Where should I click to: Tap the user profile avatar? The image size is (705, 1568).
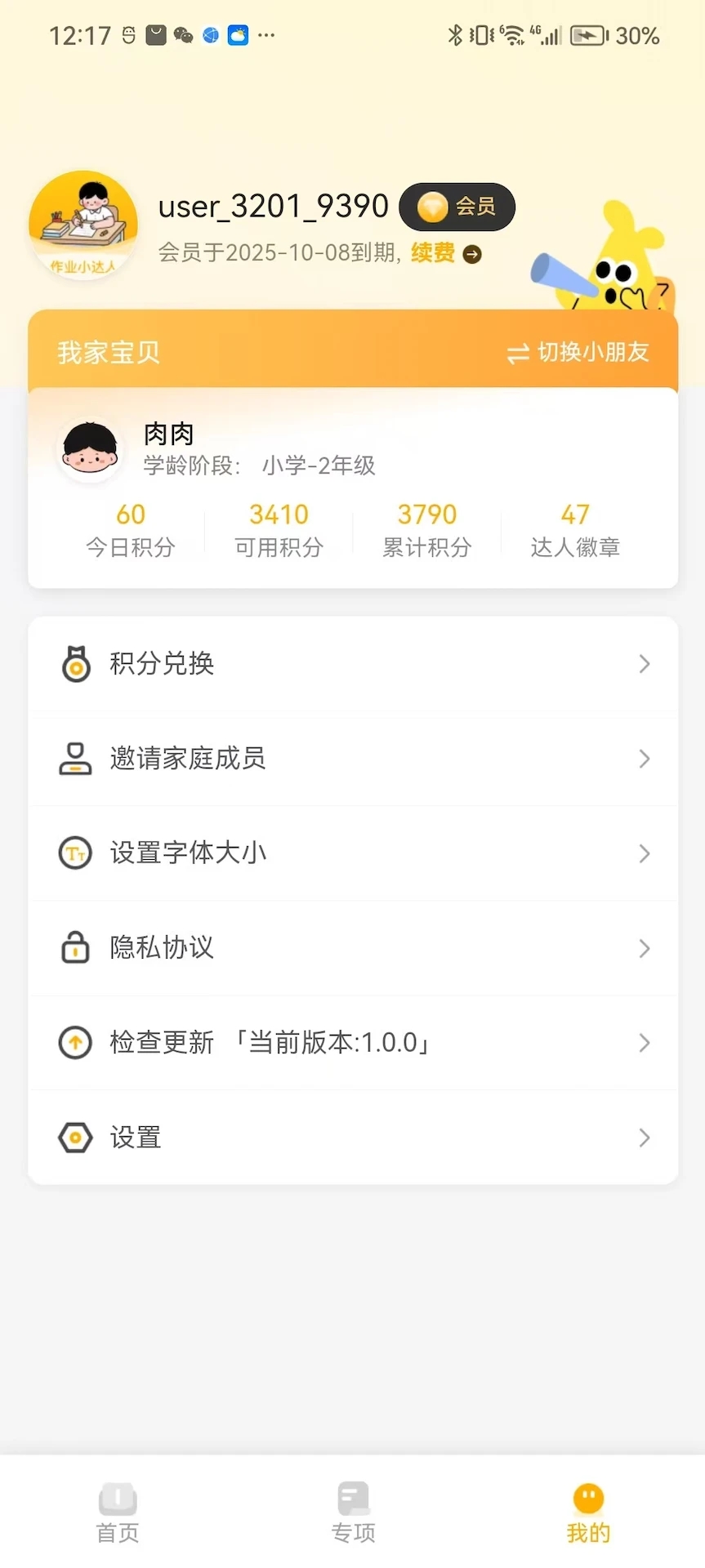(83, 225)
